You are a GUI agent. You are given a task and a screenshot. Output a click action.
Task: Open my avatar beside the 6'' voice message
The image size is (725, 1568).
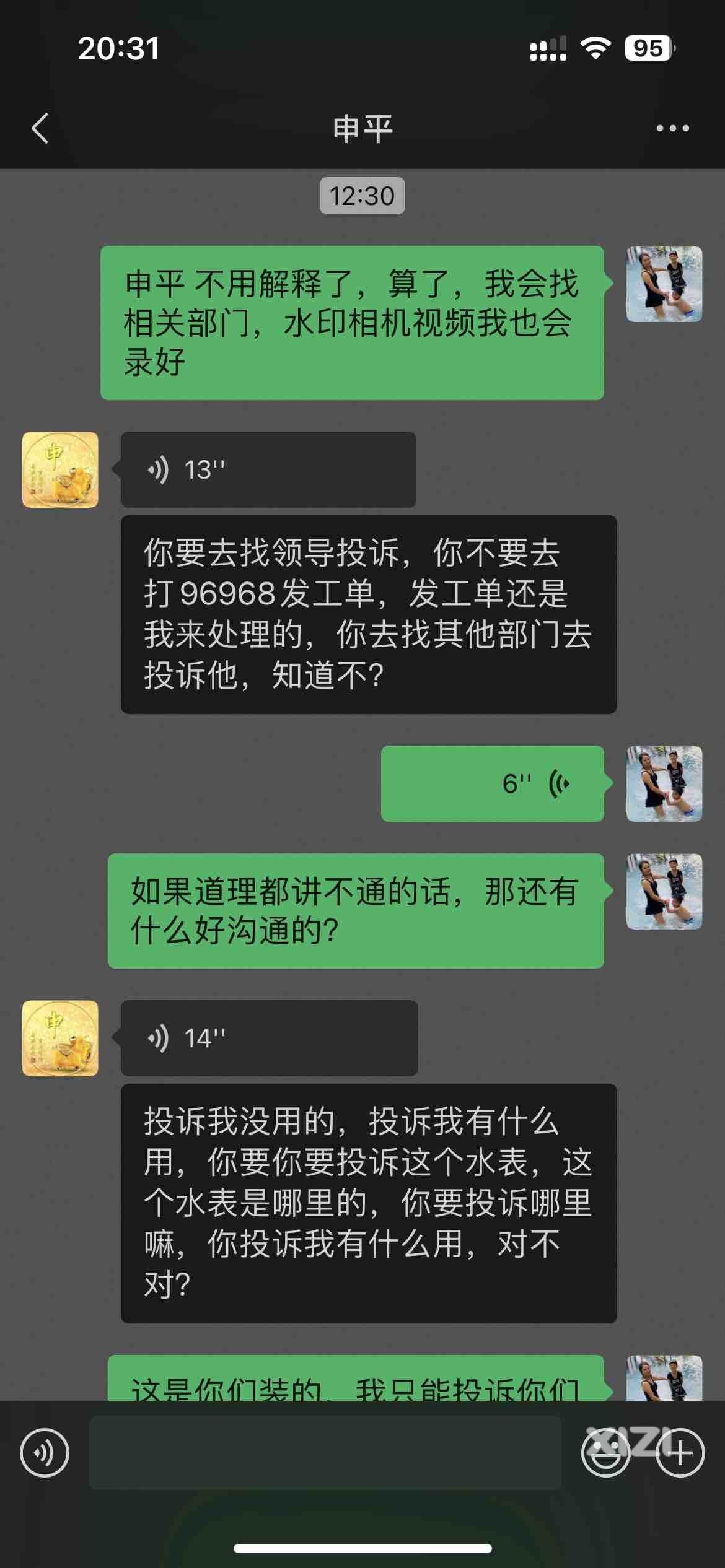click(664, 784)
